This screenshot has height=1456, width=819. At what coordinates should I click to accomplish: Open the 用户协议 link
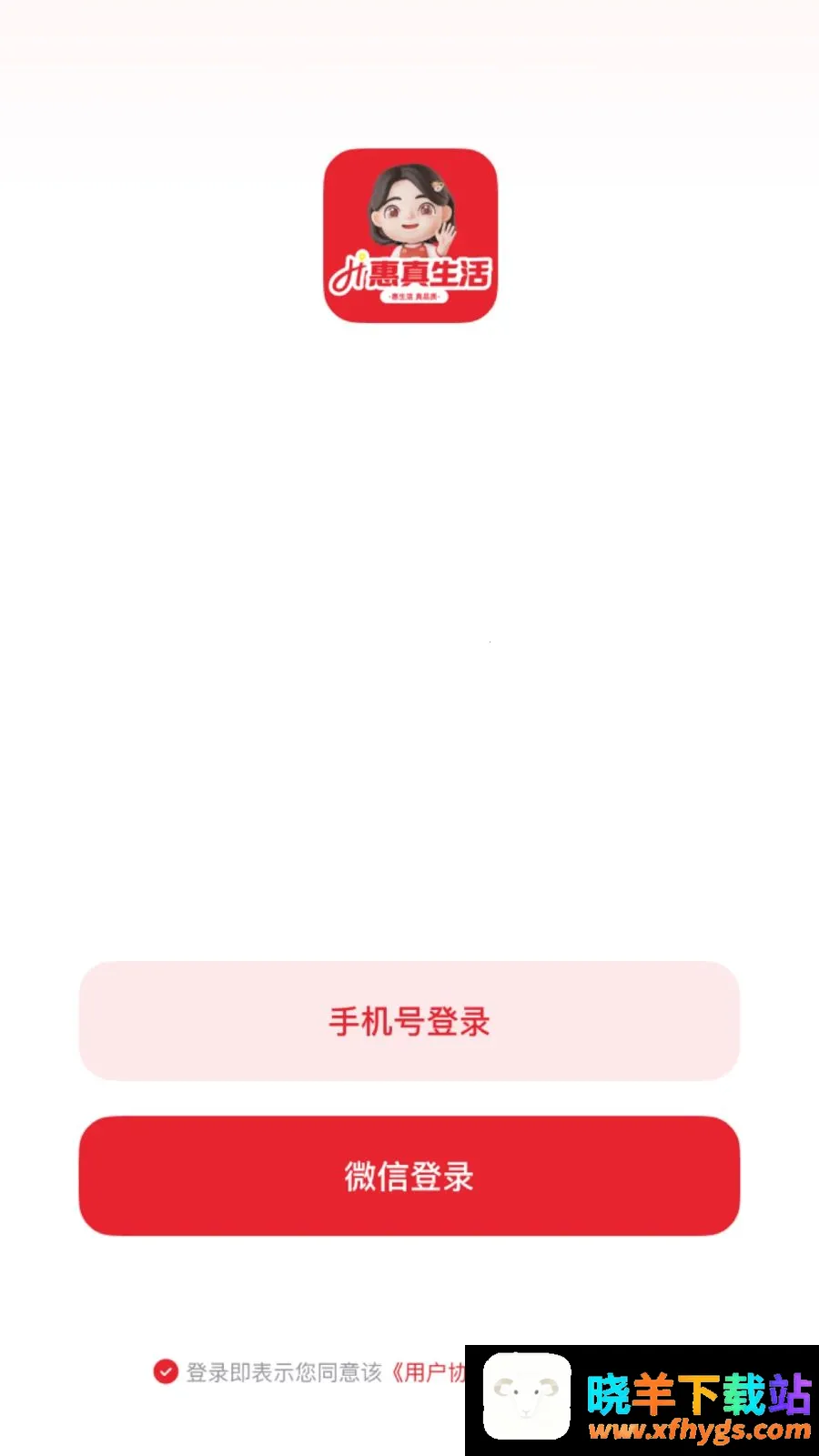(x=428, y=1372)
